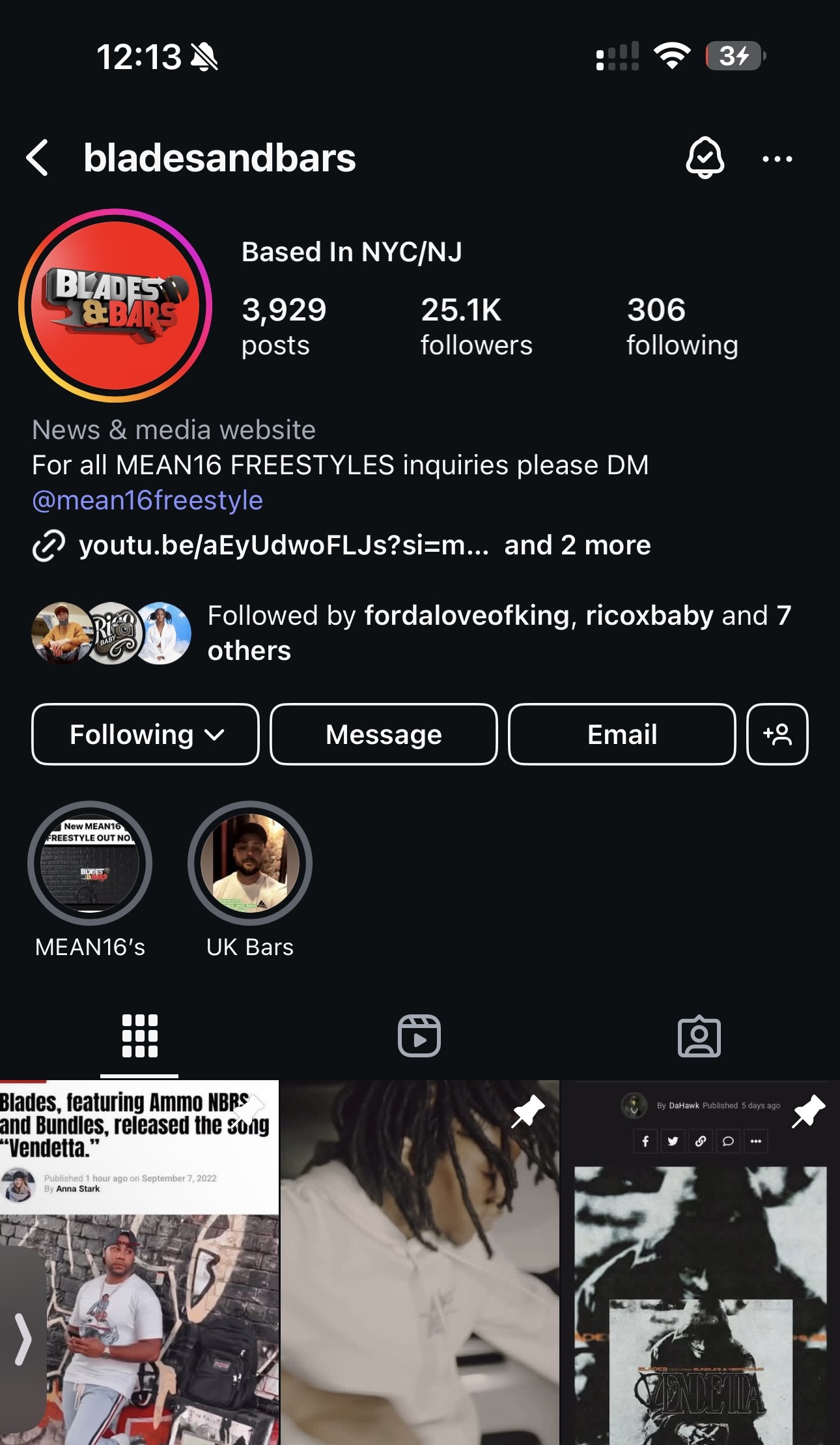840x1445 pixels.
Task: Switch to the Reels tab
Action: pyautogui.click(x=419, y=1036)
